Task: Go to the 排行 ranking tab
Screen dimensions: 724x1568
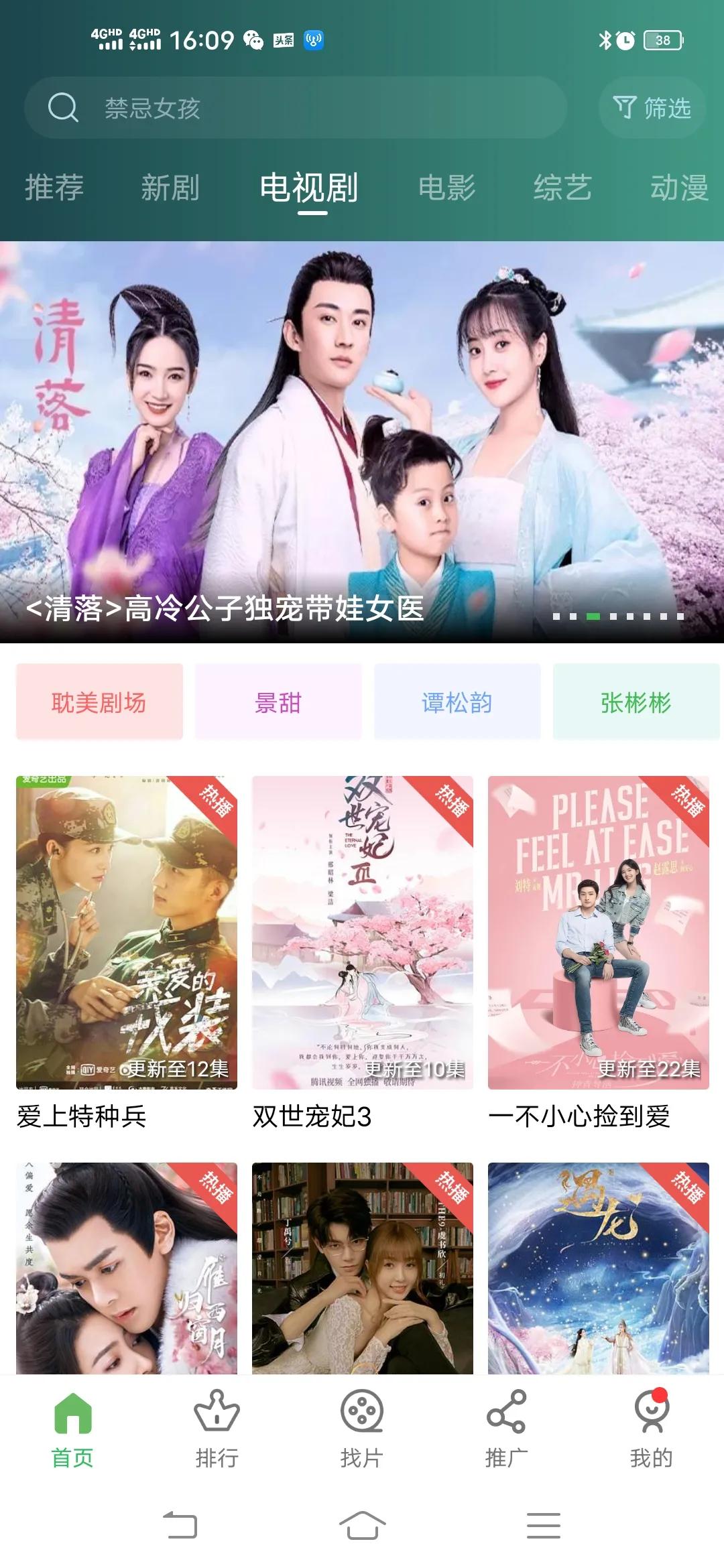Action: point(217,1429)
